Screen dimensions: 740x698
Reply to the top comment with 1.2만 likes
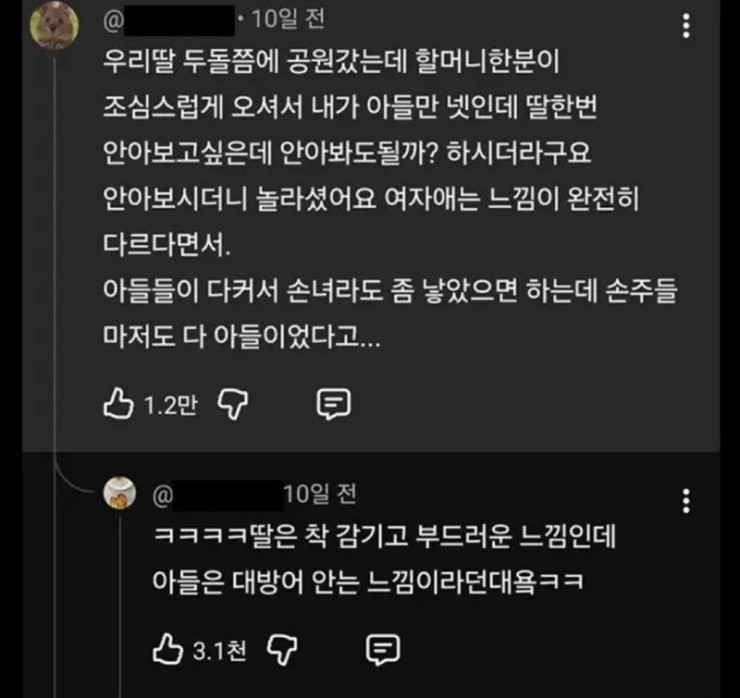click(334, 404)
